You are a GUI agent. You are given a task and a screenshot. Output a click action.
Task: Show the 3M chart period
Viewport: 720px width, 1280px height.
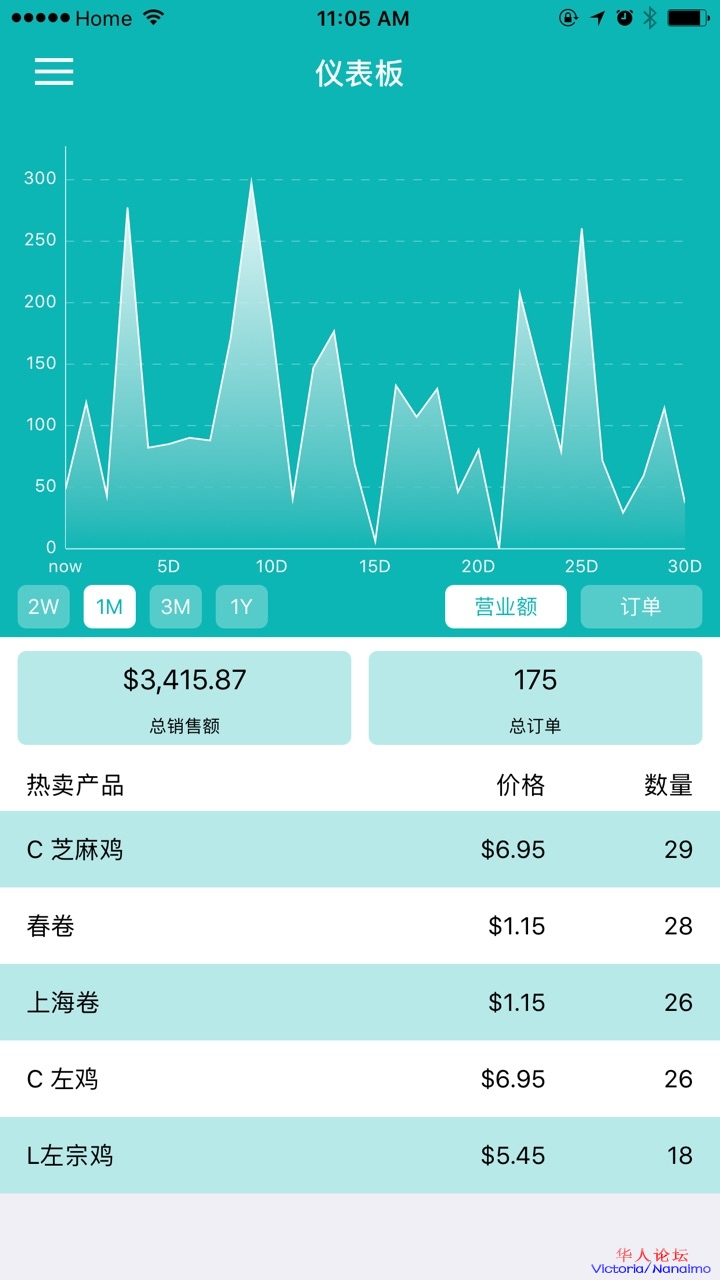point(176,607)
